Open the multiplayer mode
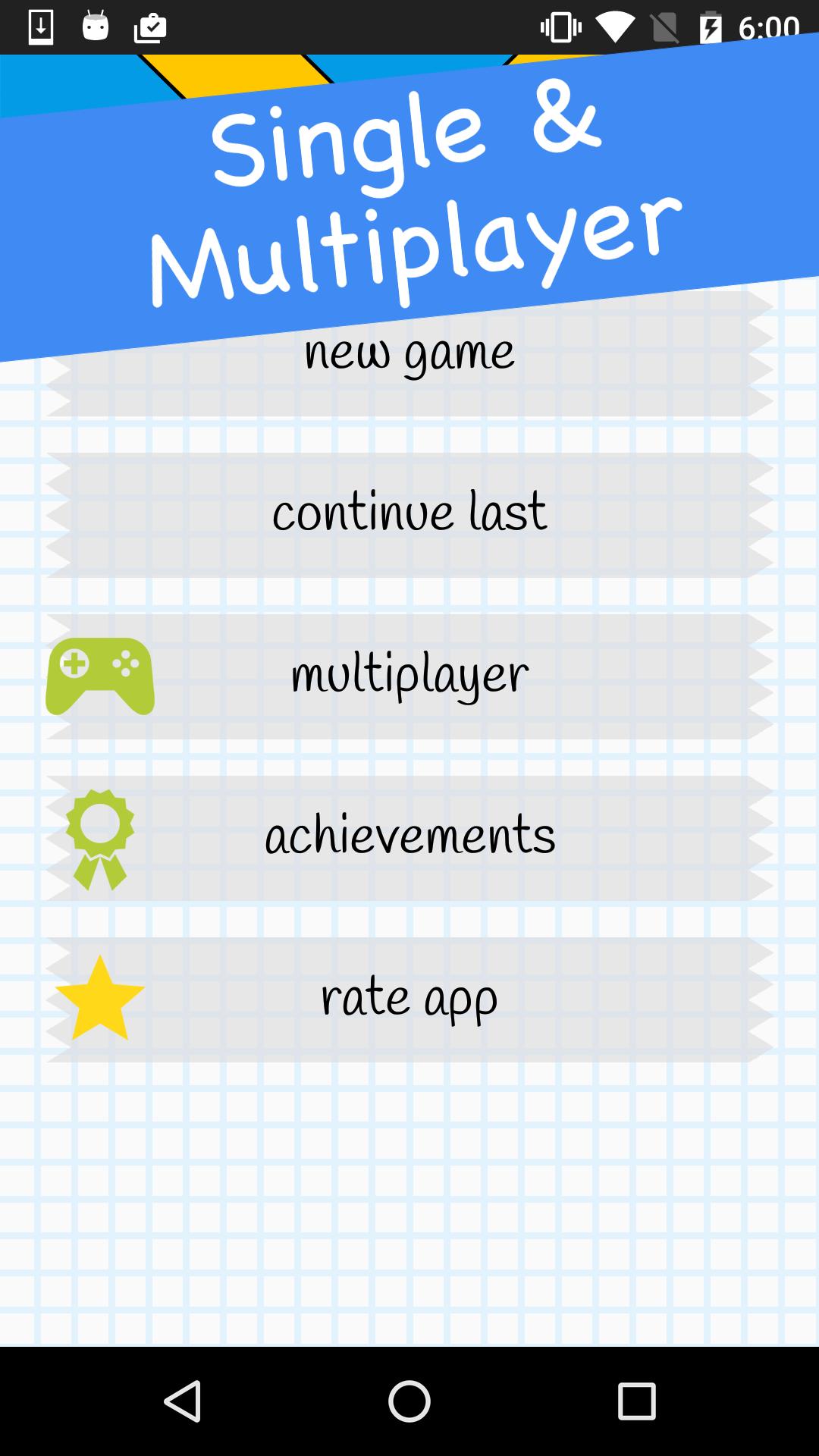 pos(409,676)
